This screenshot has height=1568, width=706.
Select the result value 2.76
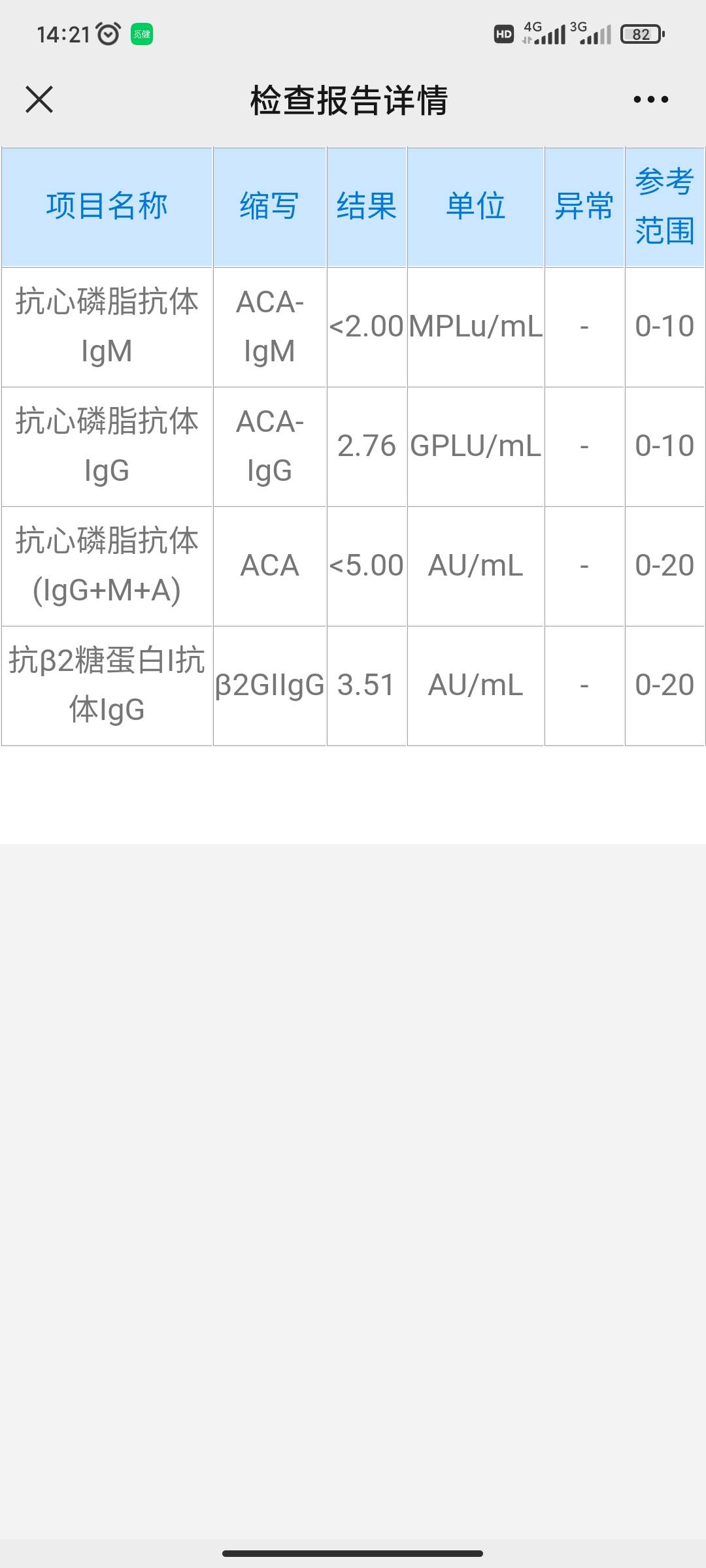tap(366, 446)
